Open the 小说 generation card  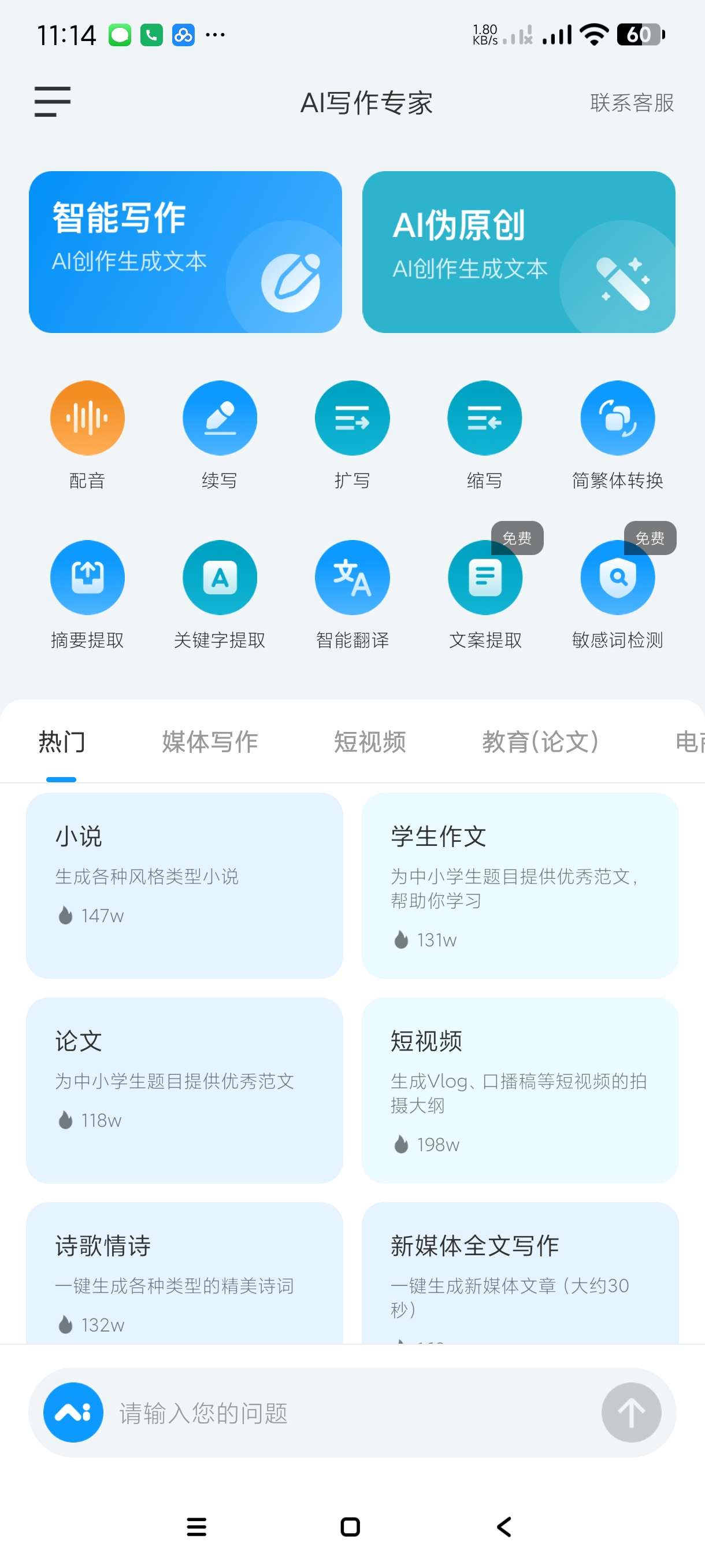(x=184, y=885)
